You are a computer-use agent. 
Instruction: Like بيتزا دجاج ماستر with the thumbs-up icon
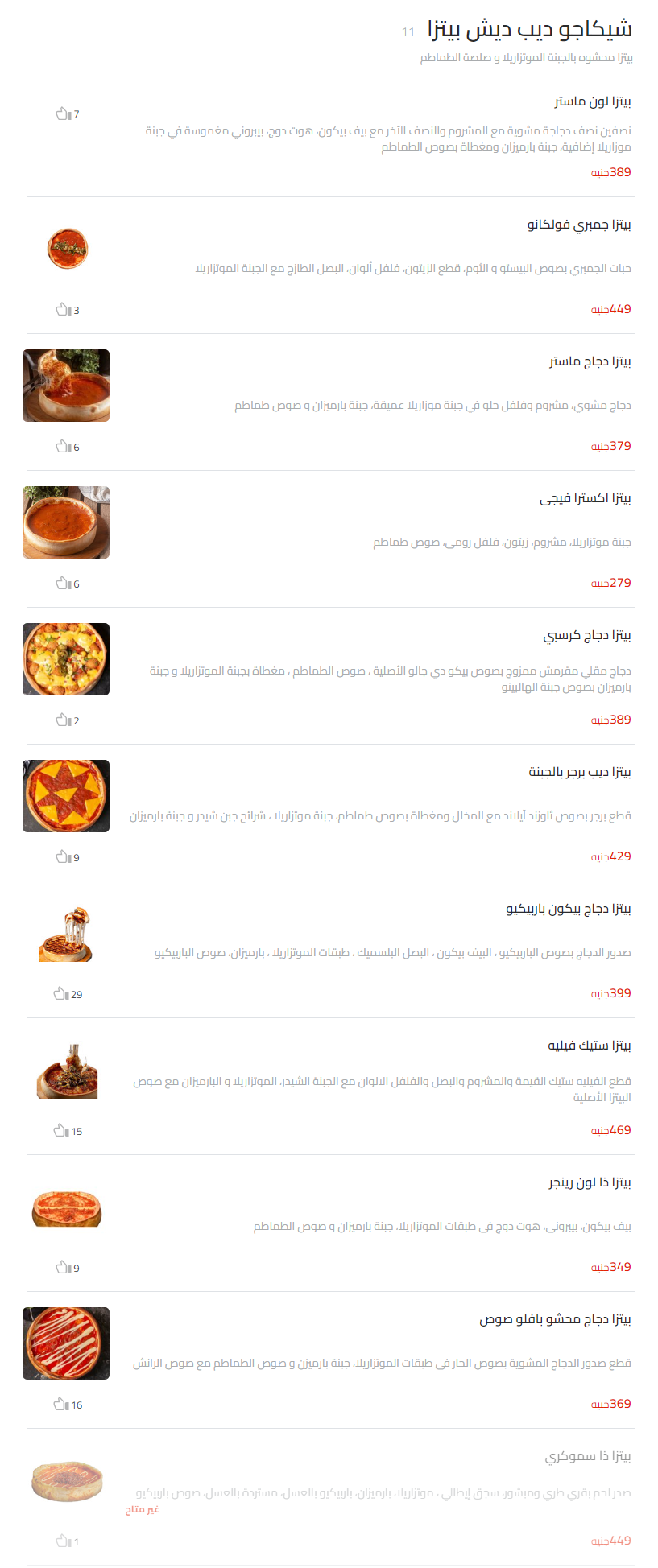(64, 446)
